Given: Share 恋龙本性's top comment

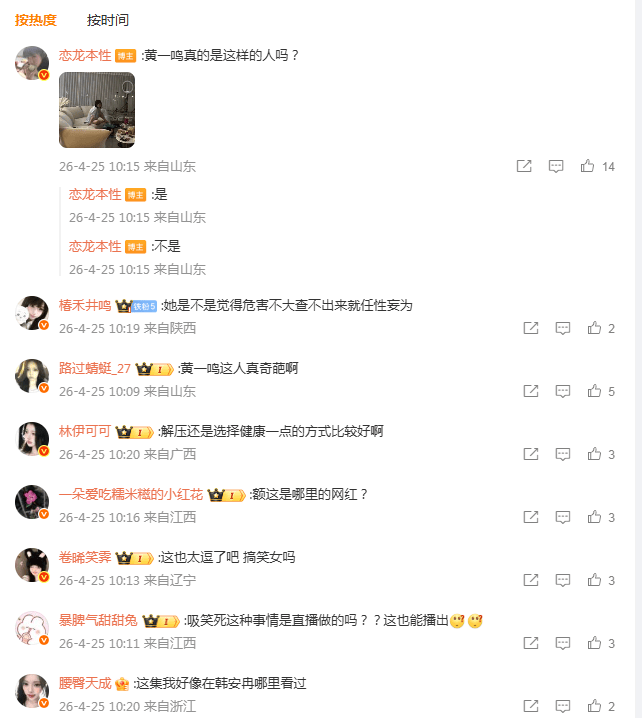Looking at the screenshot, I should 524,166.
